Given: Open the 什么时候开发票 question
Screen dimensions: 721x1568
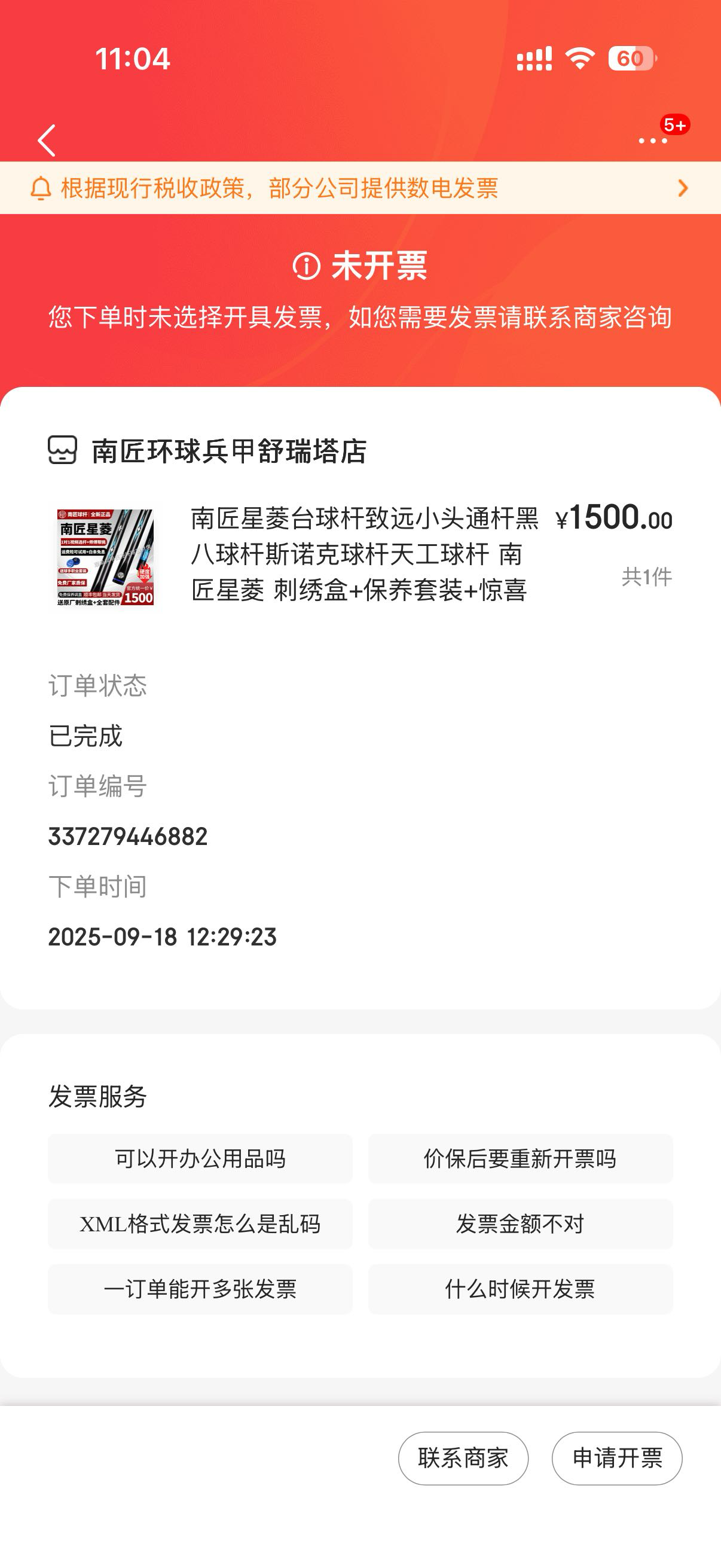Looking at the screenshot, I should click(x=520, y=1289).
